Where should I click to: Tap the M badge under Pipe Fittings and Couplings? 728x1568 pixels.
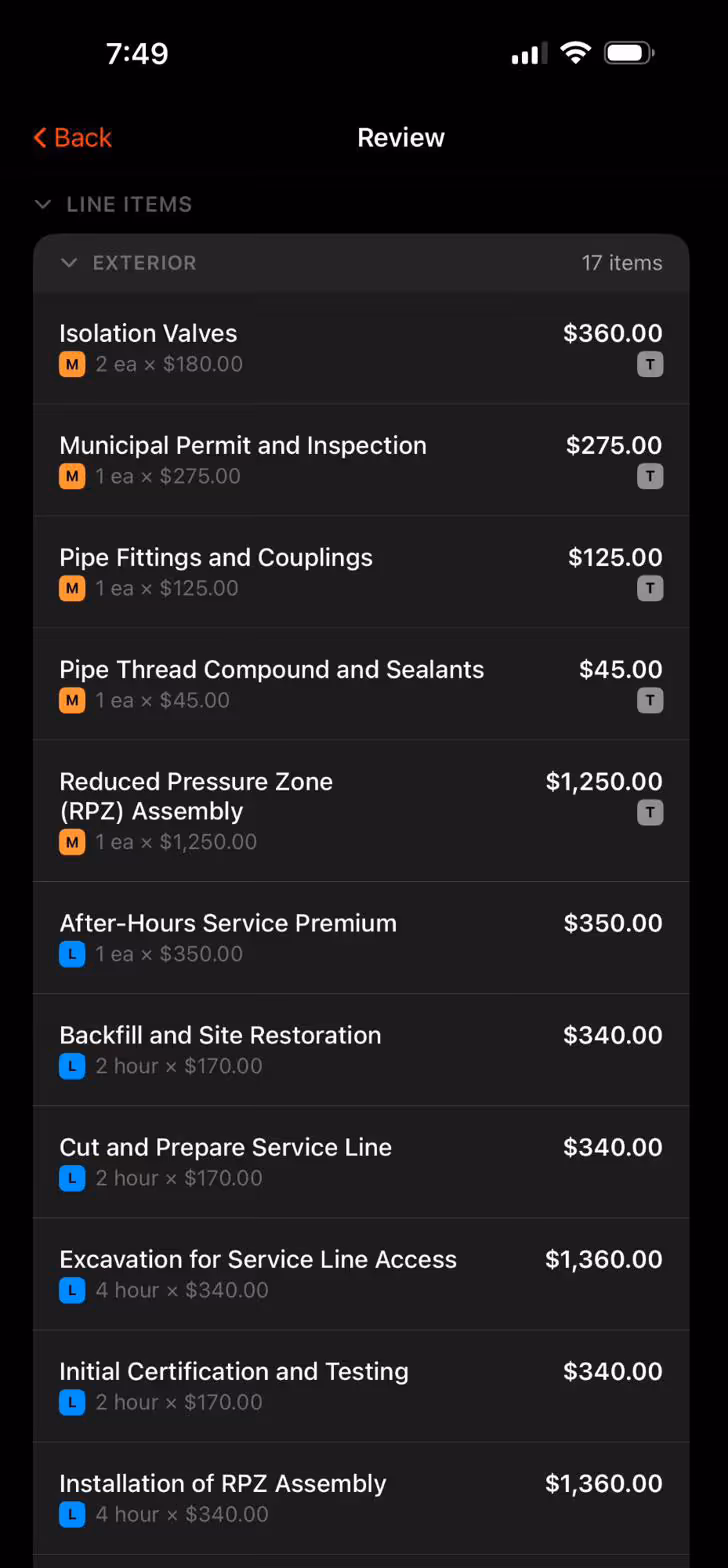pos(71,588)
